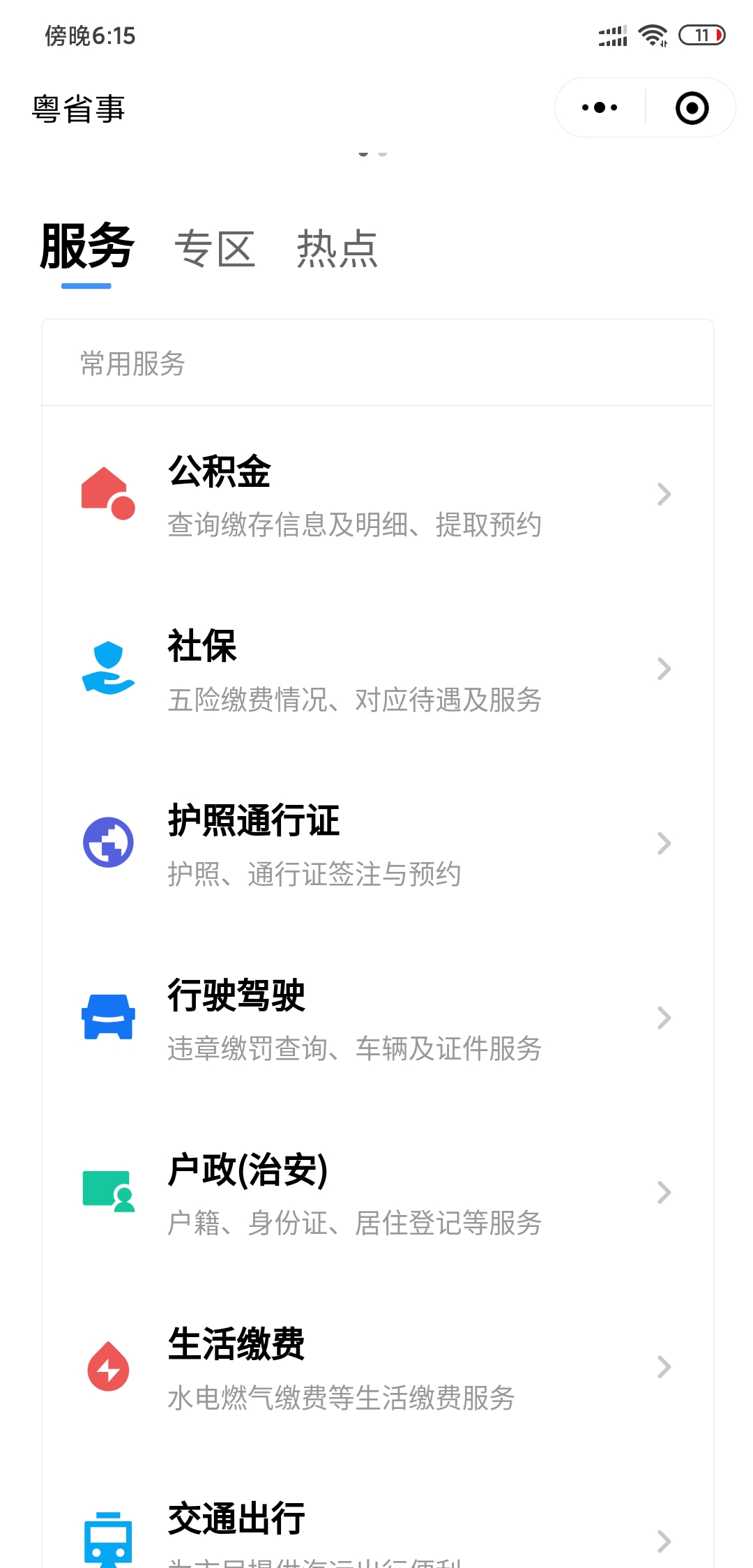Viewport: 753px width, 1568px height.
Task: Open 户政(治安) service
Action: [x=377, y=1192]
